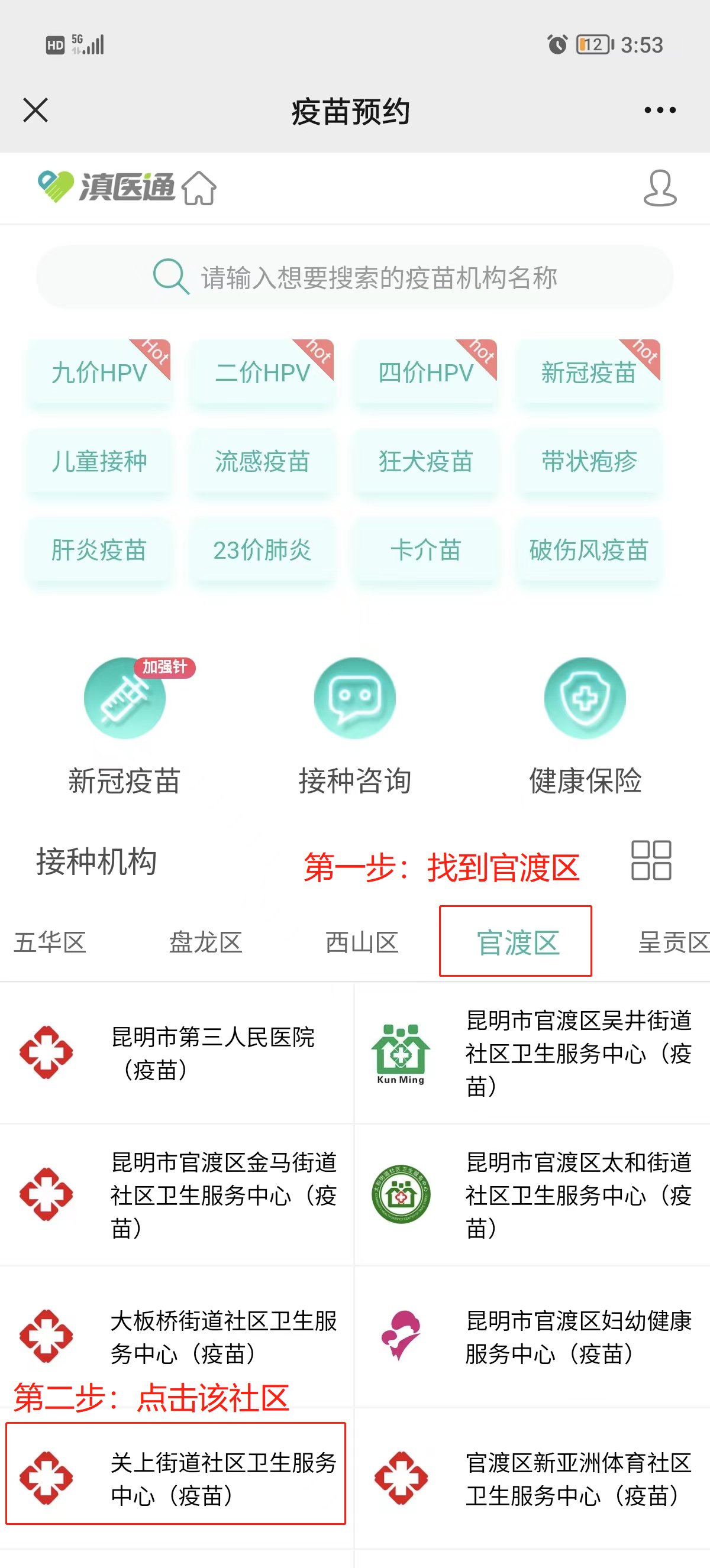
Task: Open the three-dot overflow menu
Action: point(660,110)
